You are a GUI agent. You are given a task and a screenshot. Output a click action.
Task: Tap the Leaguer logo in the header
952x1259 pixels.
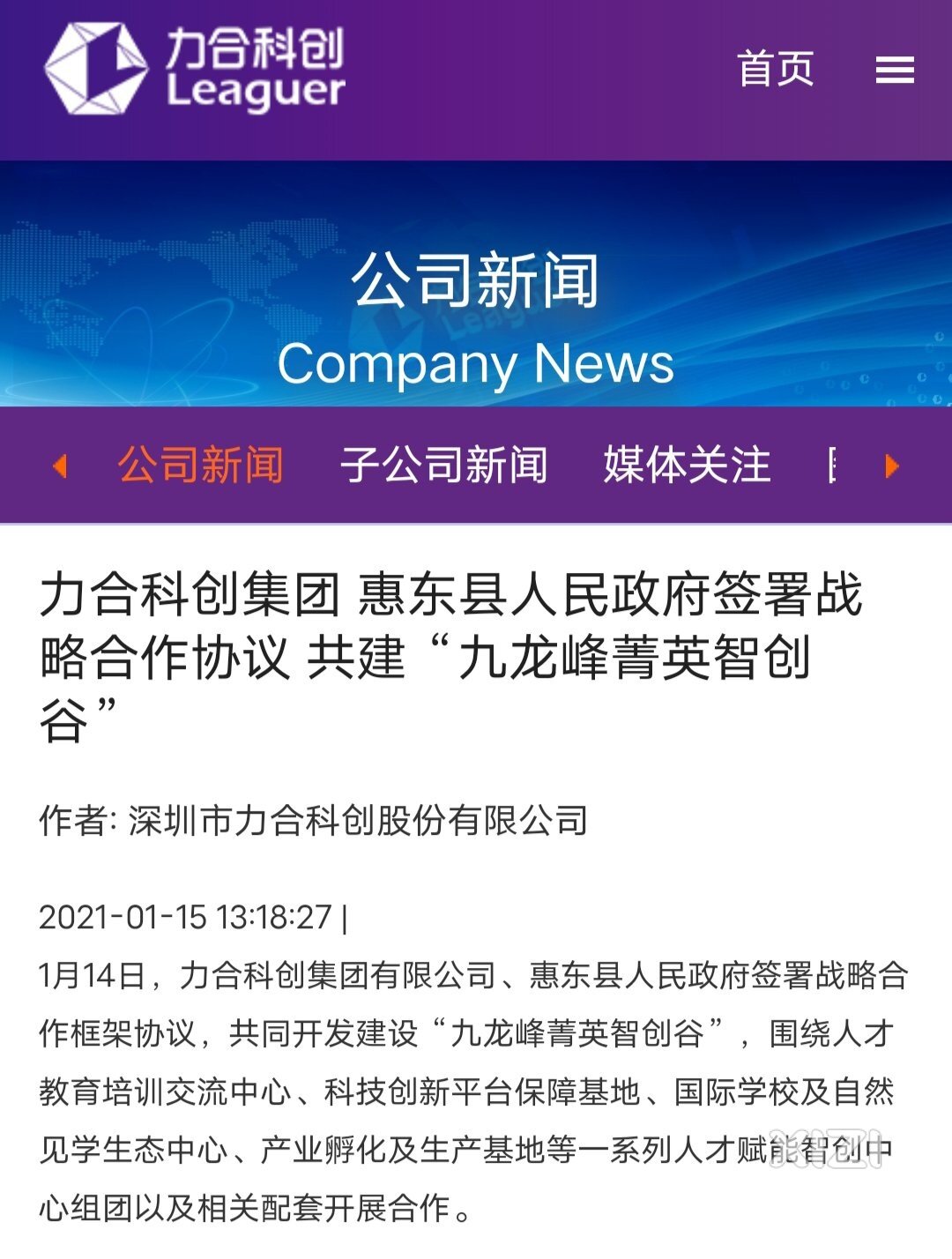(194, 69)
